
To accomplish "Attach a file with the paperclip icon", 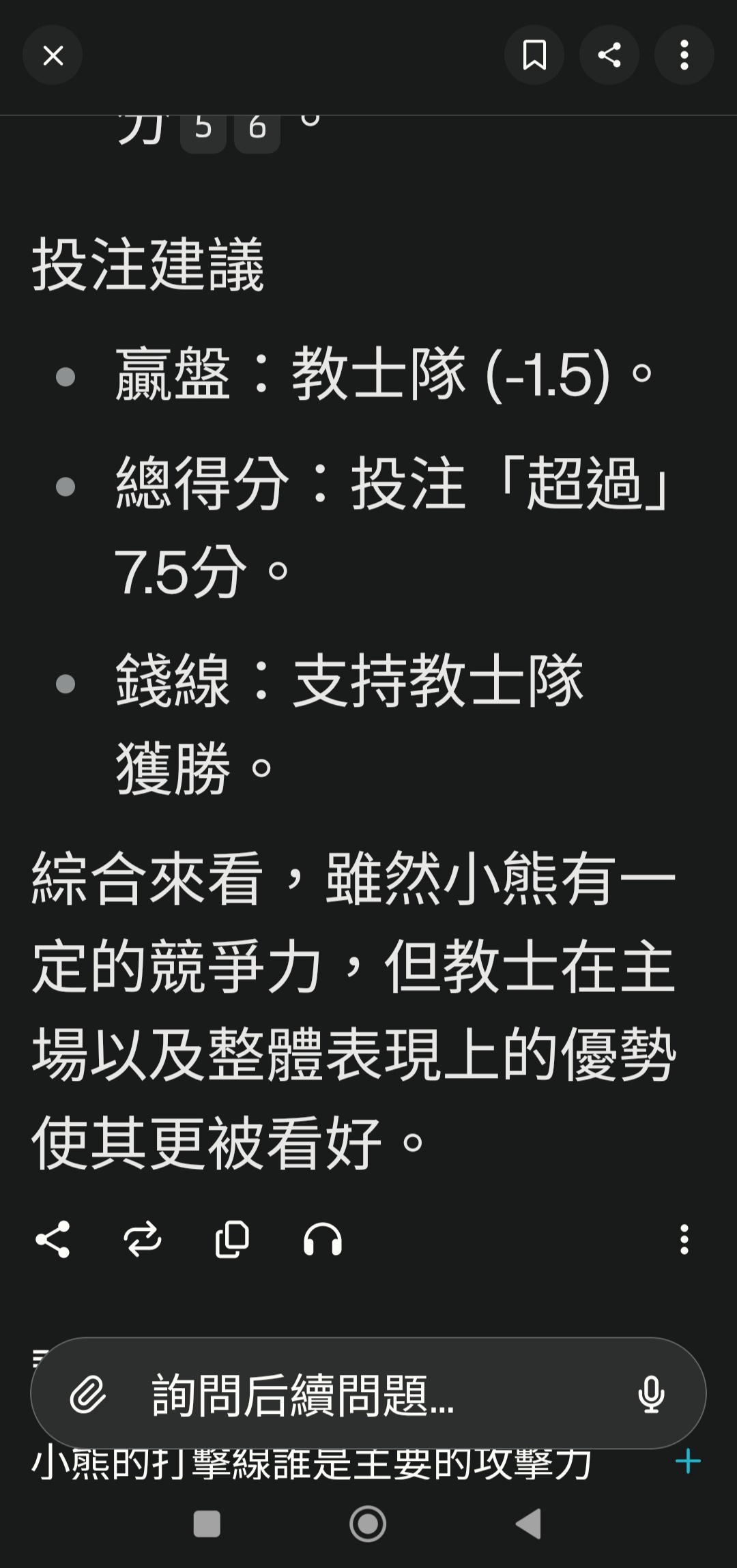I will click(88, 1393).
